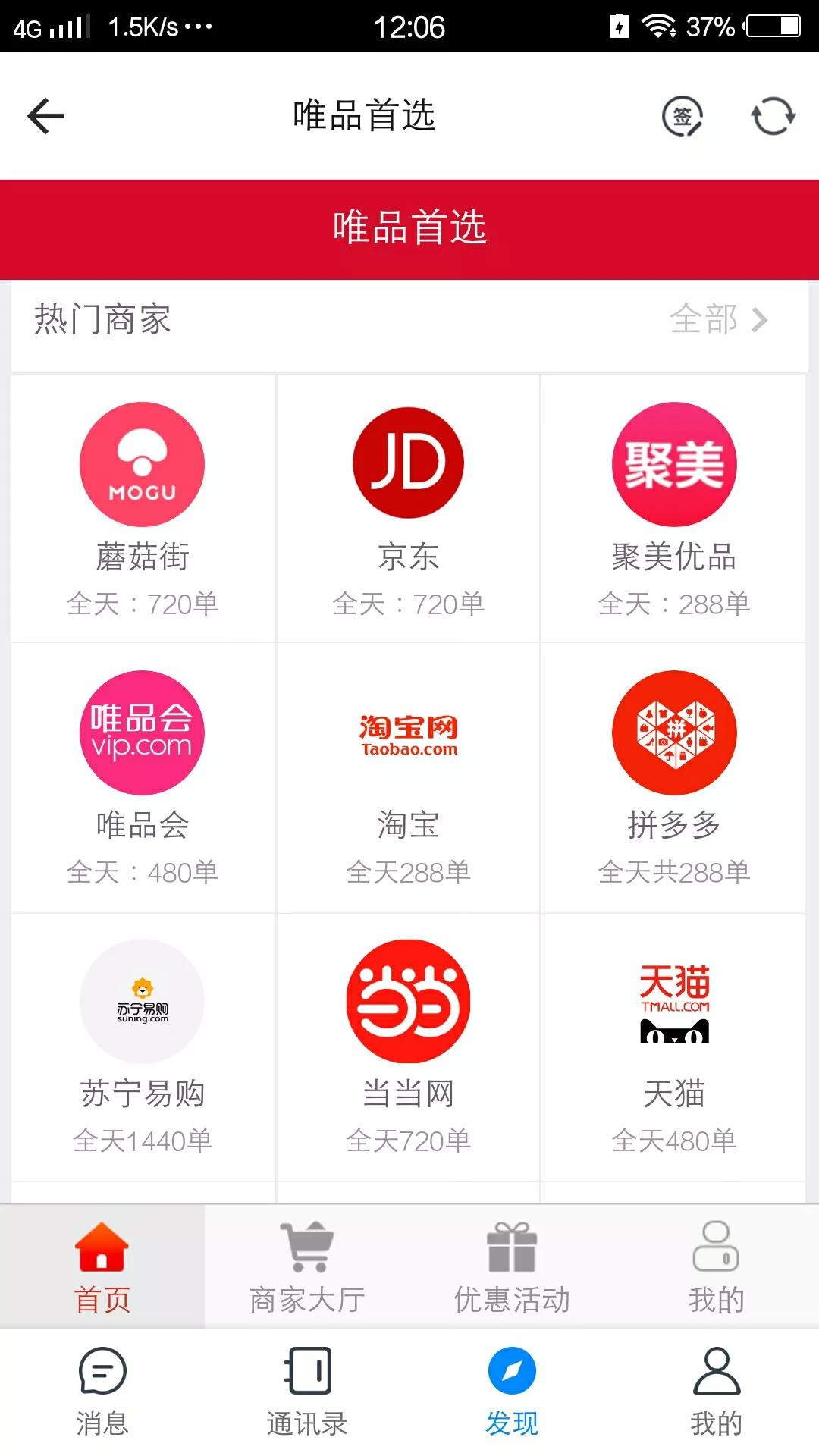
Task: Select the 京东 merchant
Action: tap(408, 508)
